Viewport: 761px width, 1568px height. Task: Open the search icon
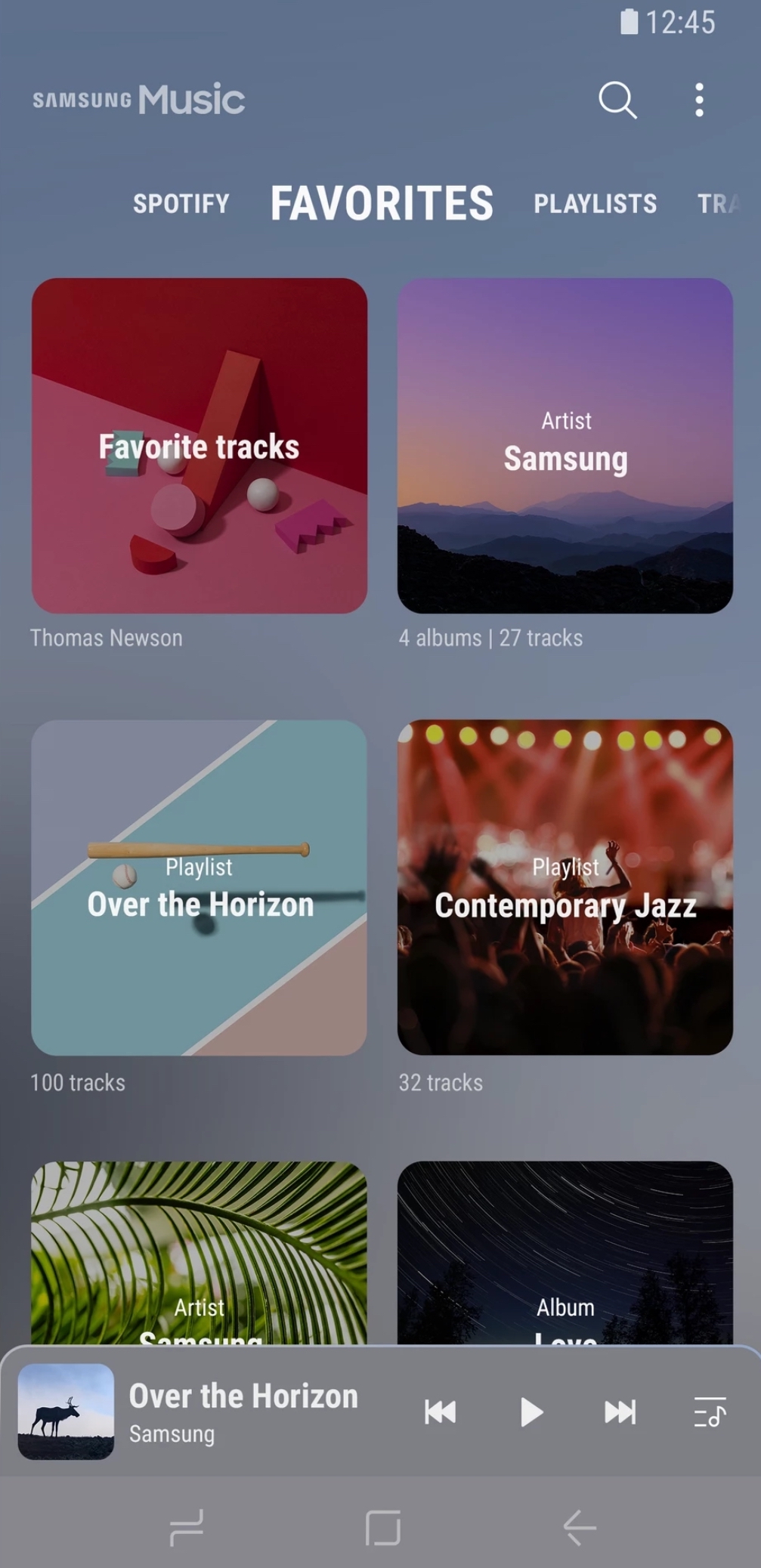617,100
